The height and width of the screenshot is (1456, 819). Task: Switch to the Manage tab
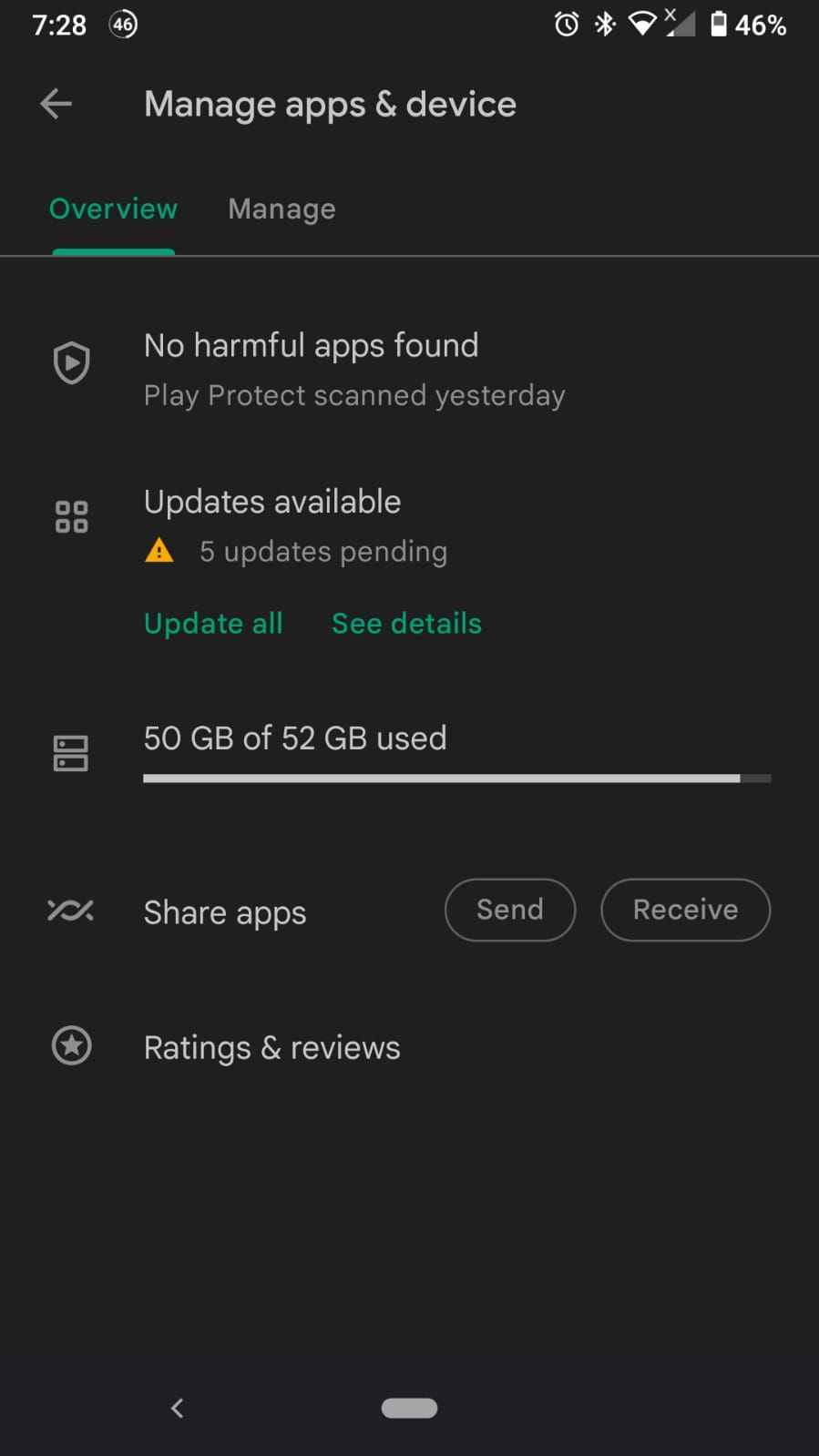point(282,209)
